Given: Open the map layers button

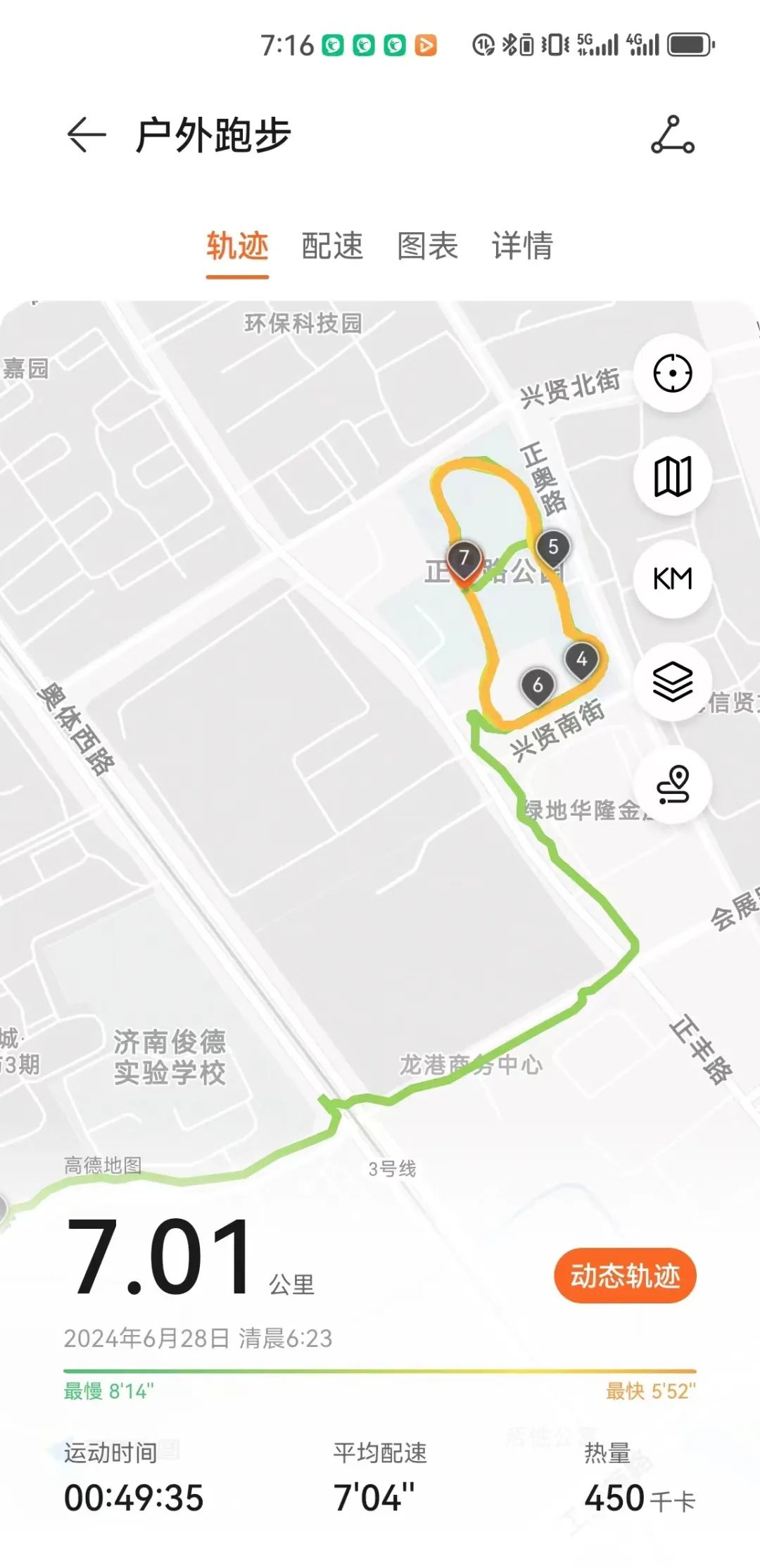Looking at the screenshot, I should [x=673, y=681].
